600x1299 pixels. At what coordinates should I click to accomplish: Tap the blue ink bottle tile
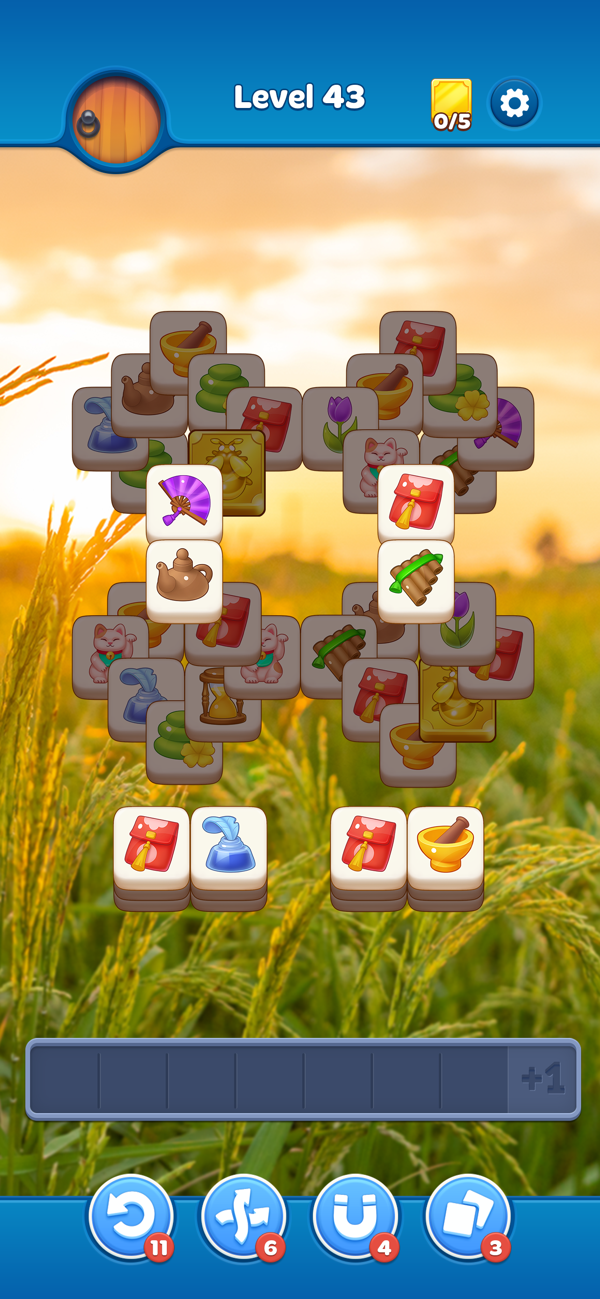(x=229, y=845)
